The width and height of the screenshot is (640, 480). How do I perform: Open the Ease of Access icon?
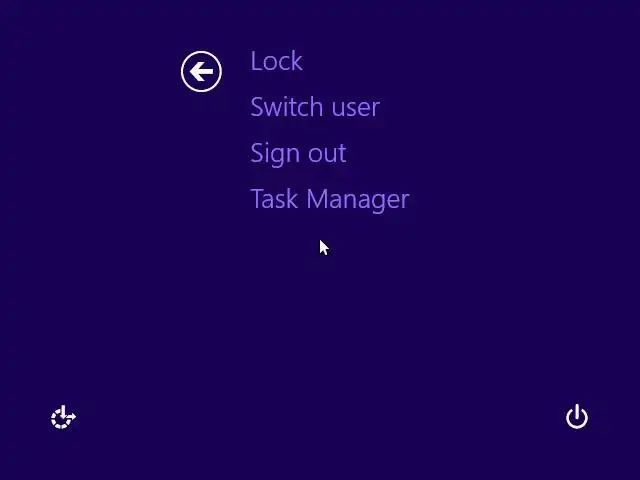[x=63, y=417]
